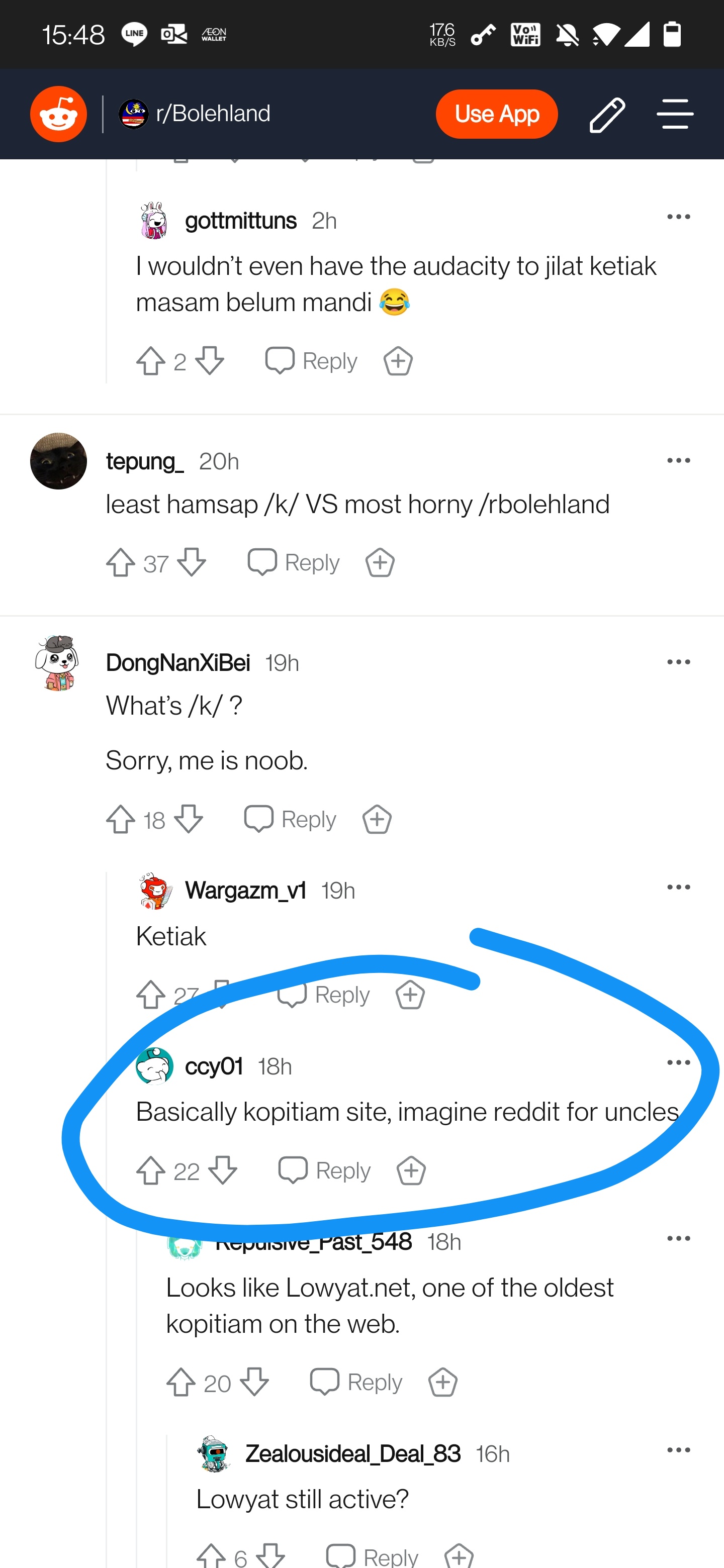Screen dimensions: 724x1568
Task: Tap the Use App button
Action: click(496, 114)
